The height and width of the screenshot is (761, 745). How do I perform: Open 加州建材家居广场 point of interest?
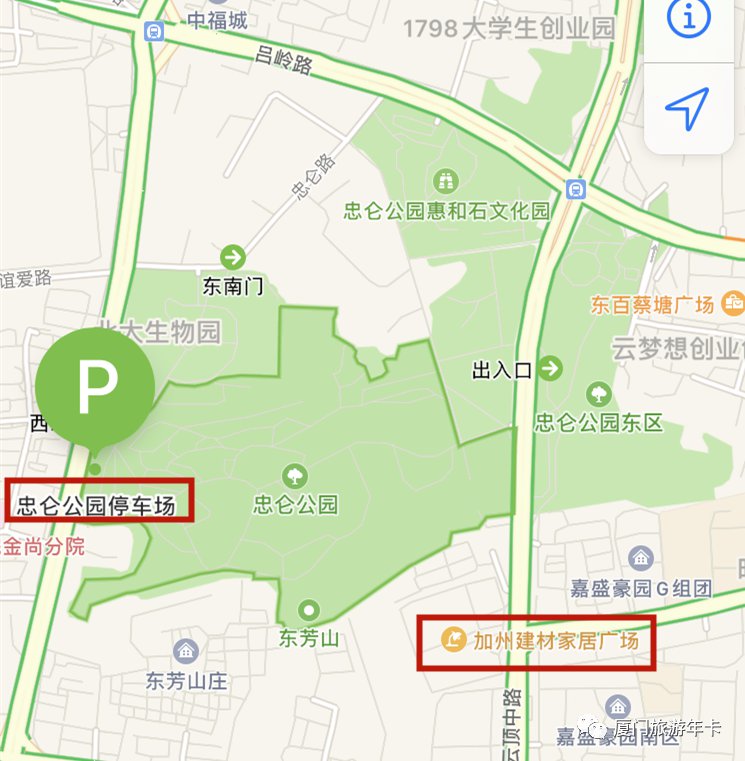pyautogui.click(x=455, y=637)
